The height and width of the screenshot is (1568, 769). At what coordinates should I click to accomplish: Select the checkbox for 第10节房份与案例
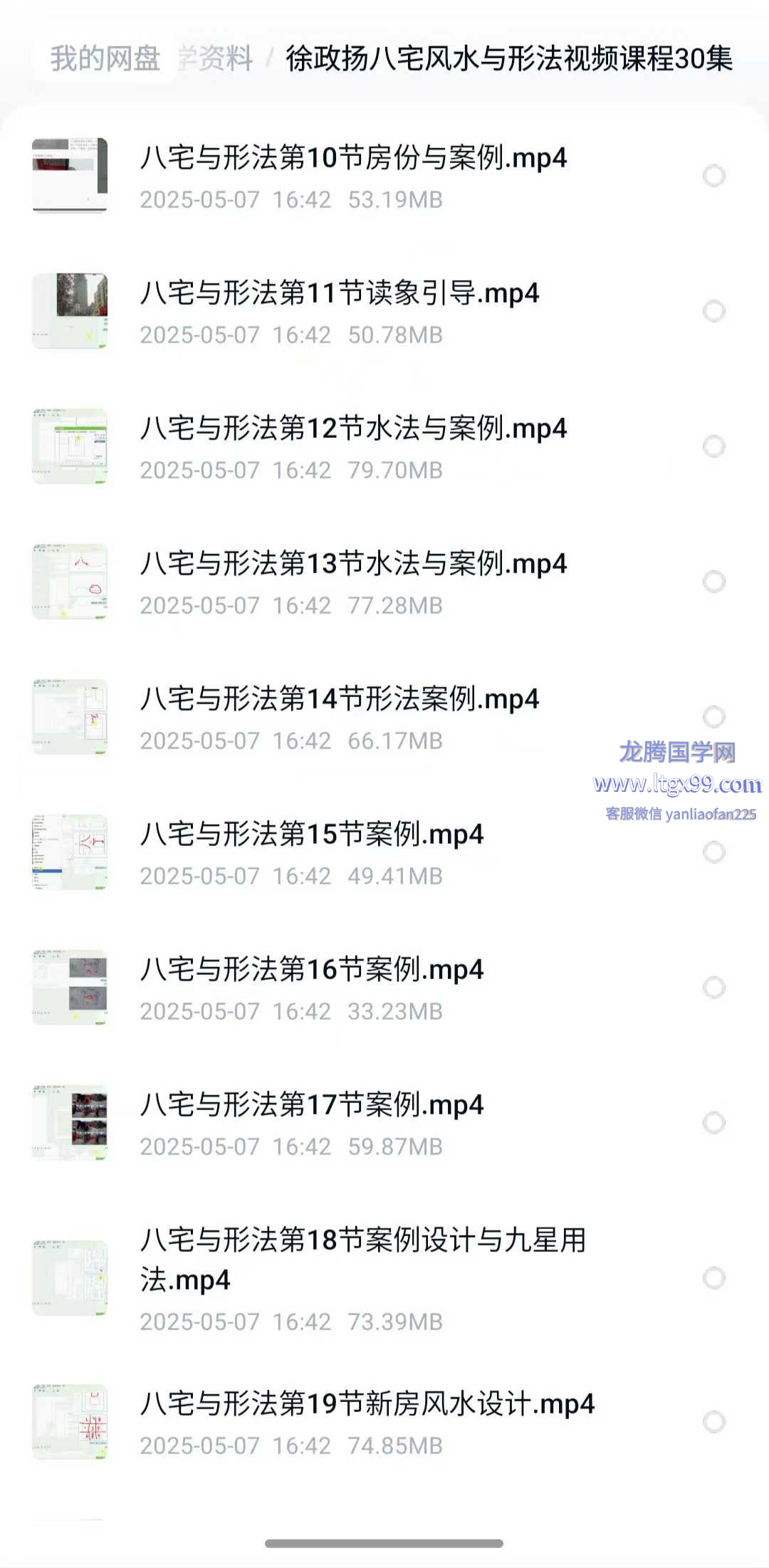pyautogui.click(x=713, y=176)
